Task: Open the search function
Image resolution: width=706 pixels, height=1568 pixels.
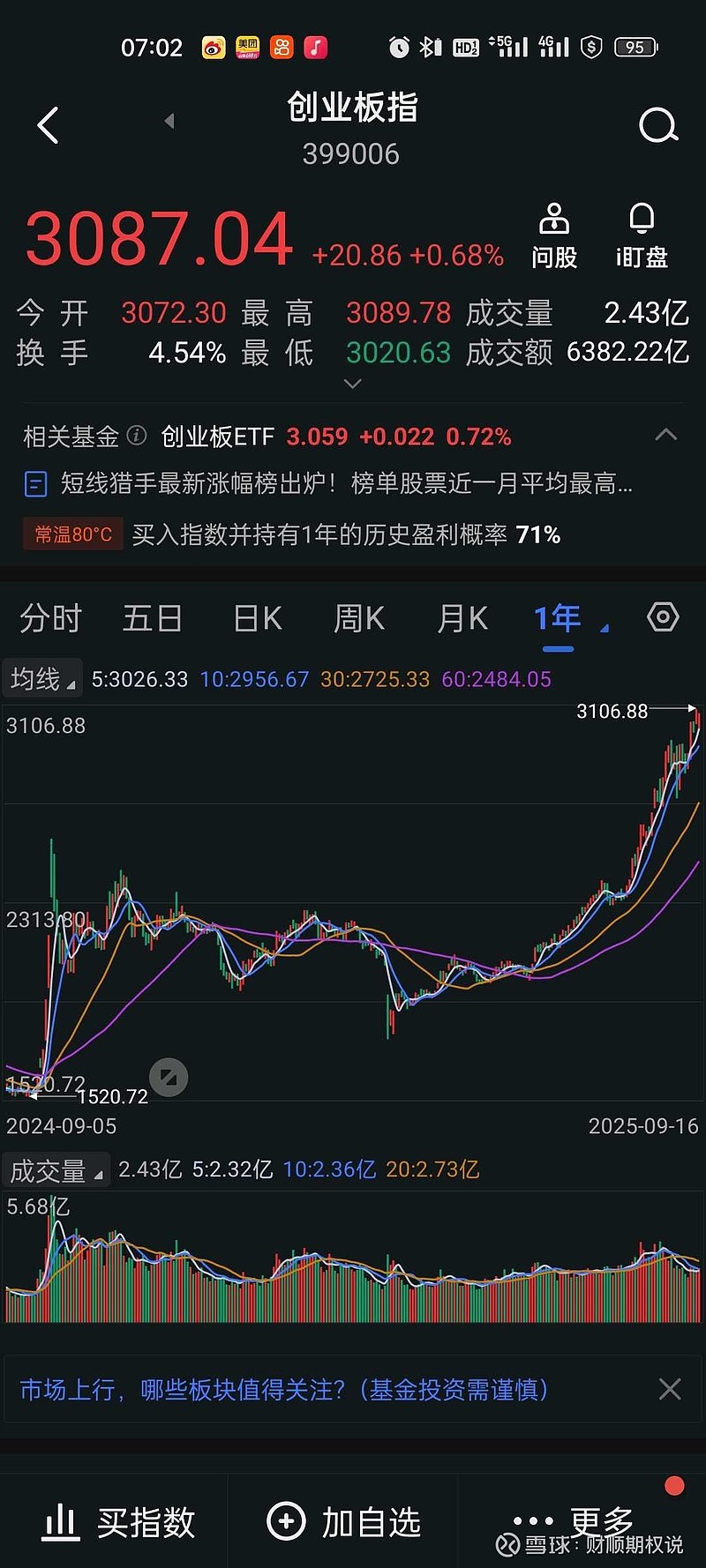Action: [657, 125]
